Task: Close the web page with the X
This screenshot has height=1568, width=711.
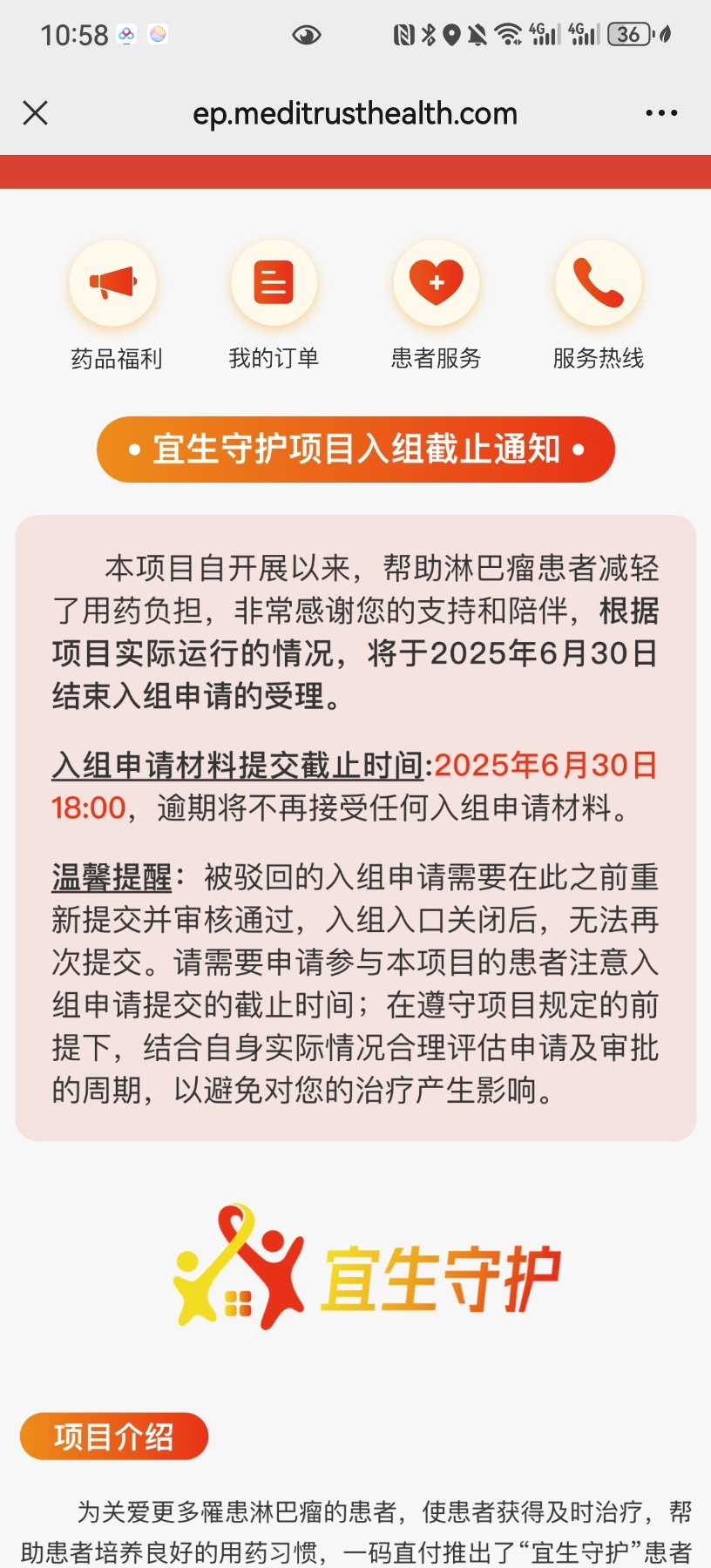Action: tap(35, 113)
